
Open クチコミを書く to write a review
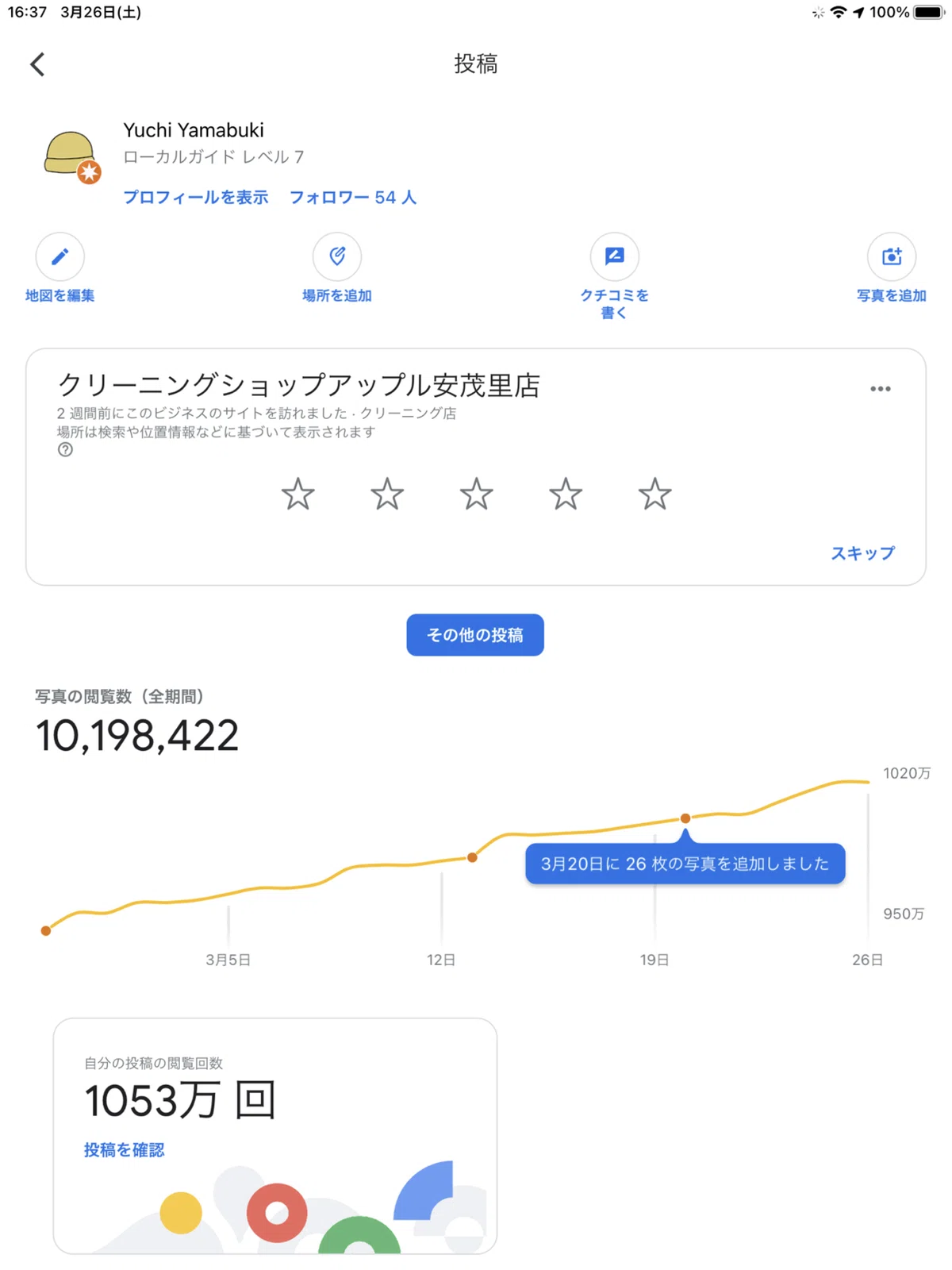pos(615,256)
